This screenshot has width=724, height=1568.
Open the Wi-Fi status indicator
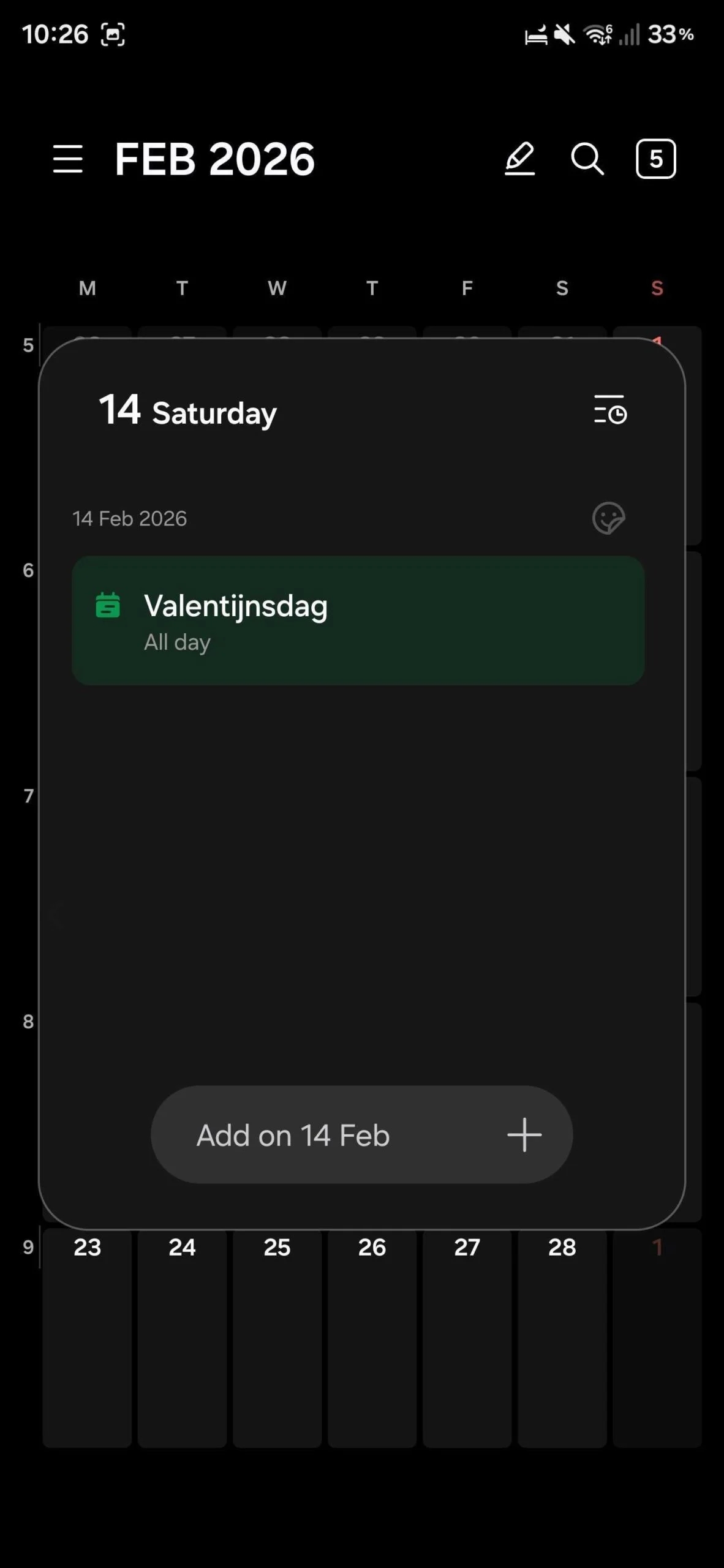(597, 35)
